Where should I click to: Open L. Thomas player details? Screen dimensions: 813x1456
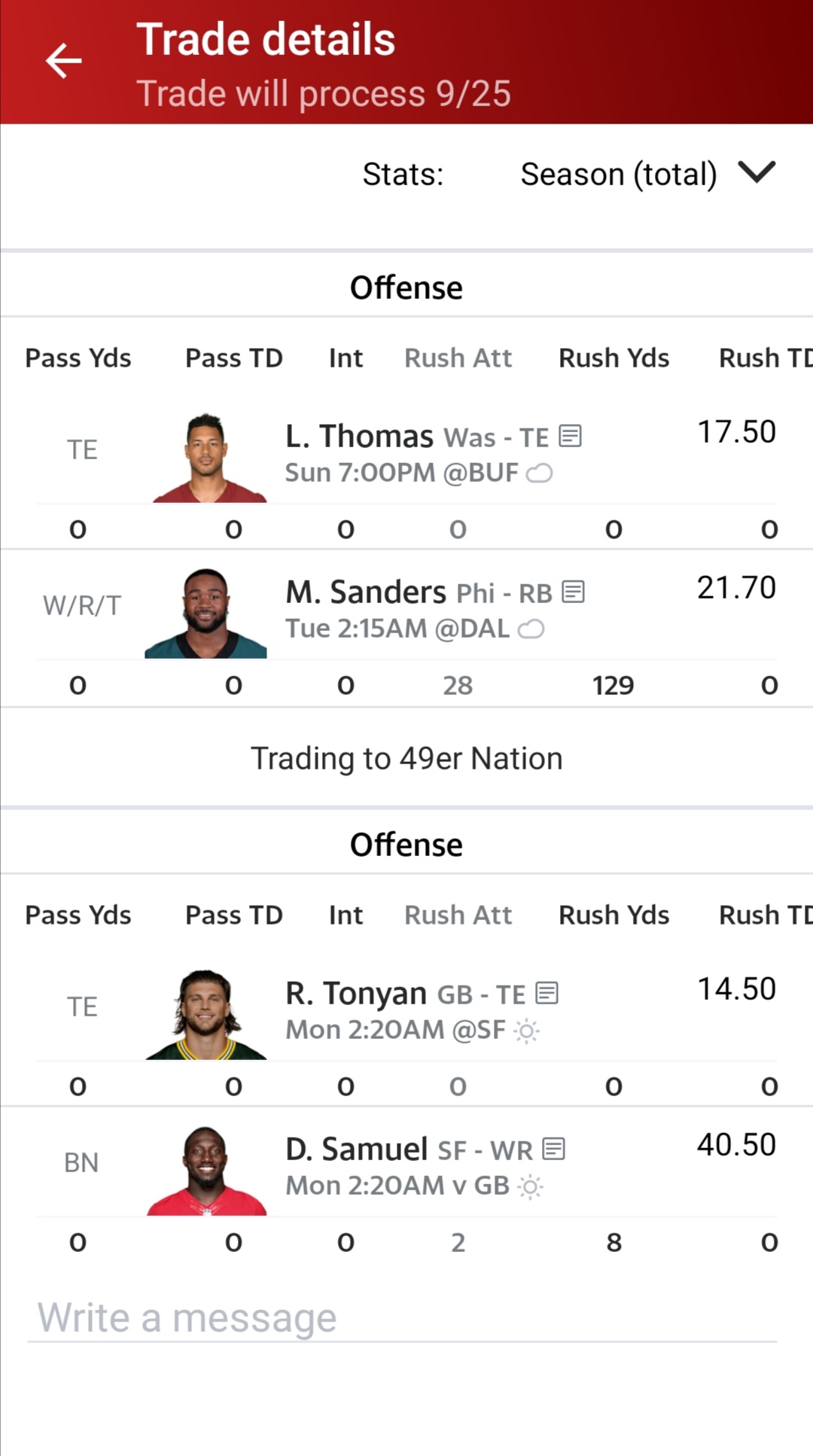(x=358, y=437)
